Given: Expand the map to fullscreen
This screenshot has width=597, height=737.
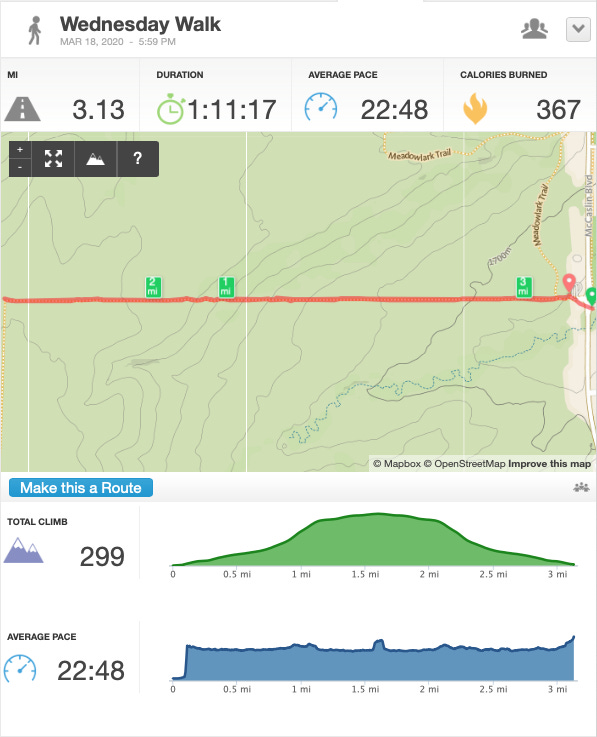Looking at the screenshot, I should 53,159.
